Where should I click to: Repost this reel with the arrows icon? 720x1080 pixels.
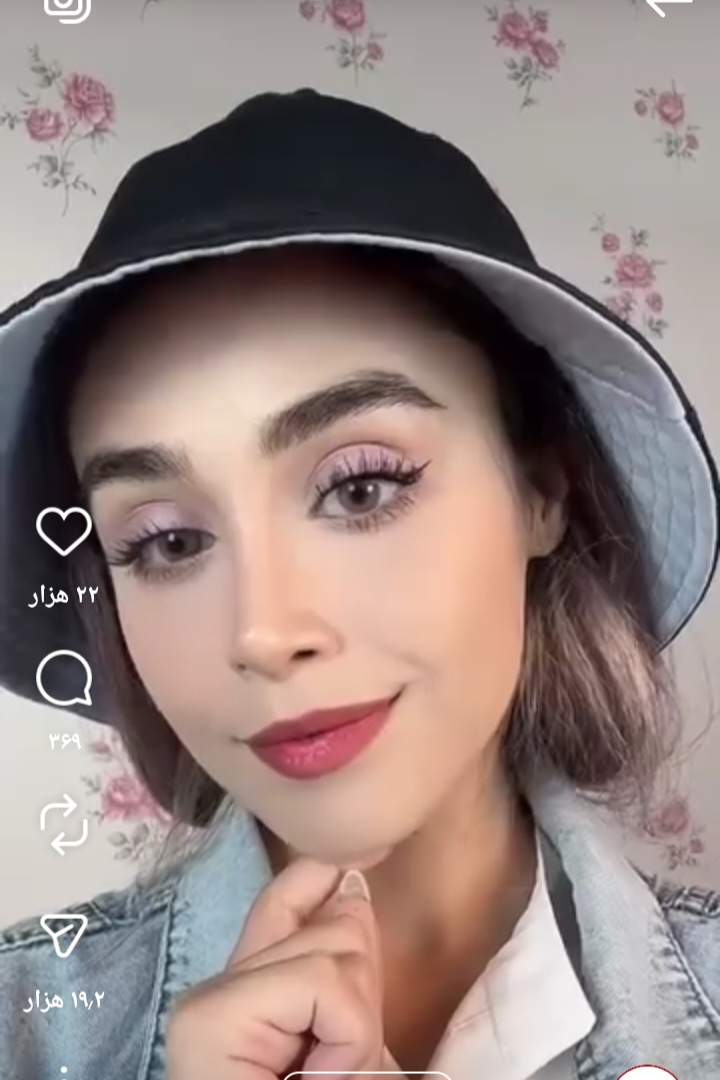tap(64, 824)
